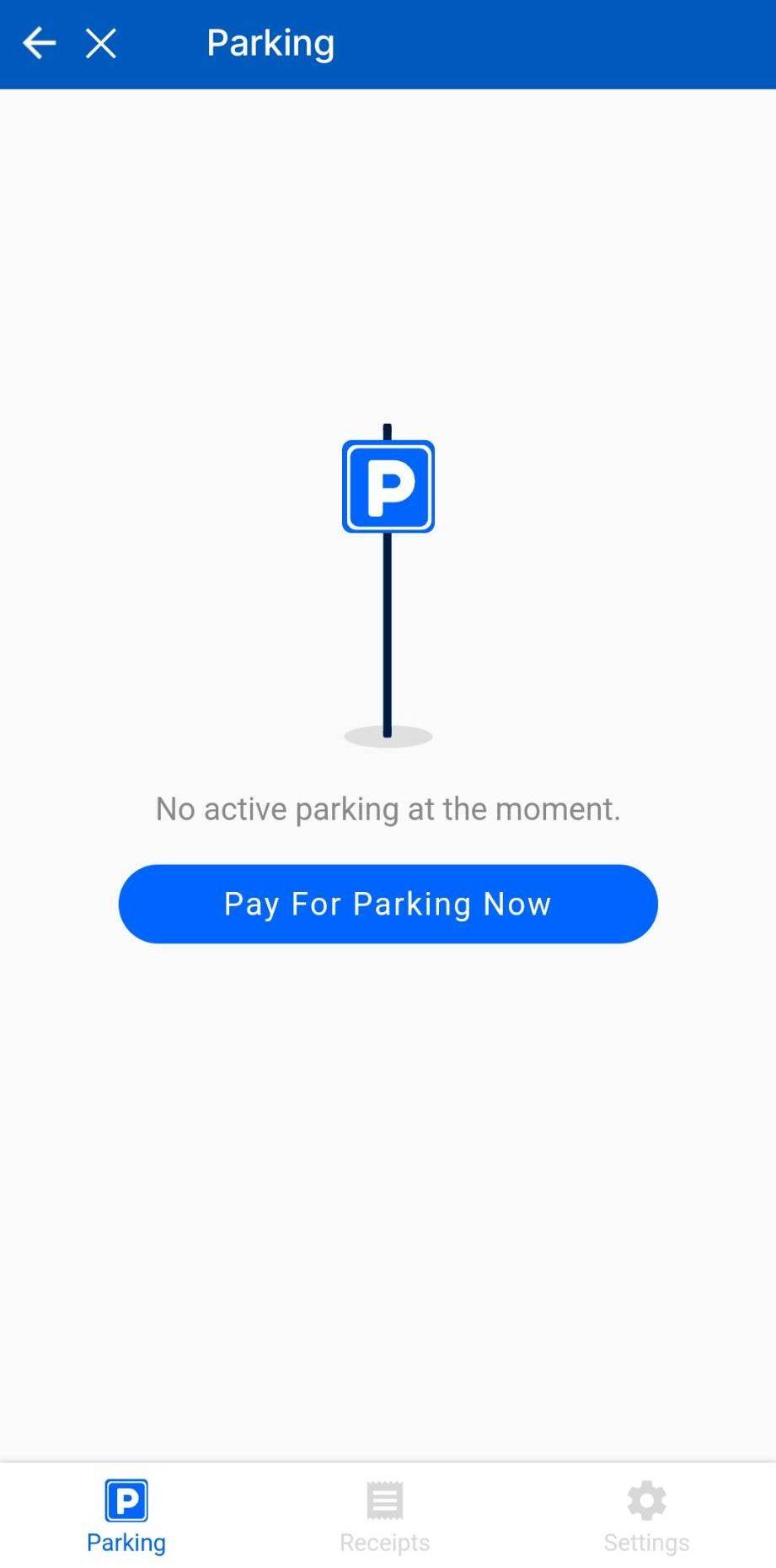Switch to the Receipts tab

click(x=385, y=1515)
